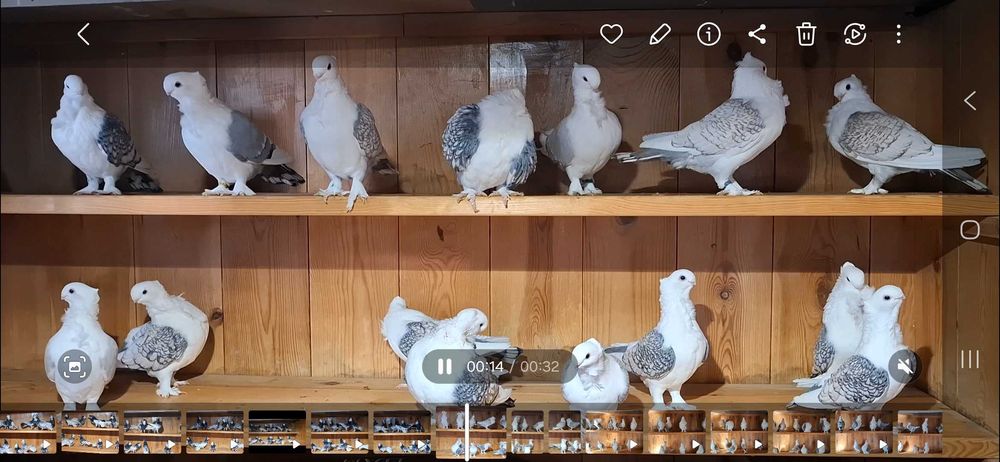Screen dimensions: 1000x462
Task: Open recent apps from navigation bar
Action: pyautogui.click(x=969, y=359)
